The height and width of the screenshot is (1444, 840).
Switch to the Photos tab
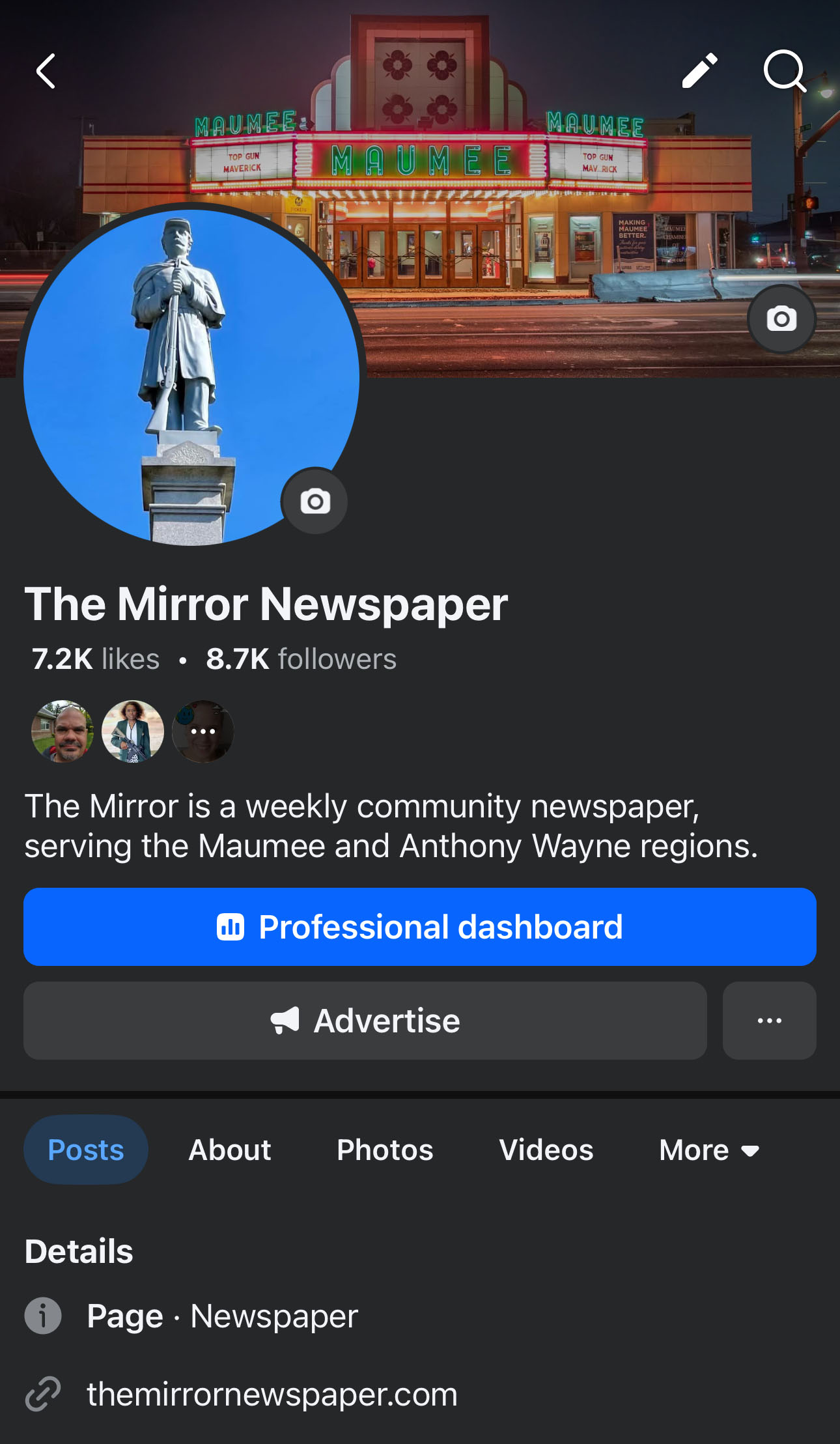385,1150
